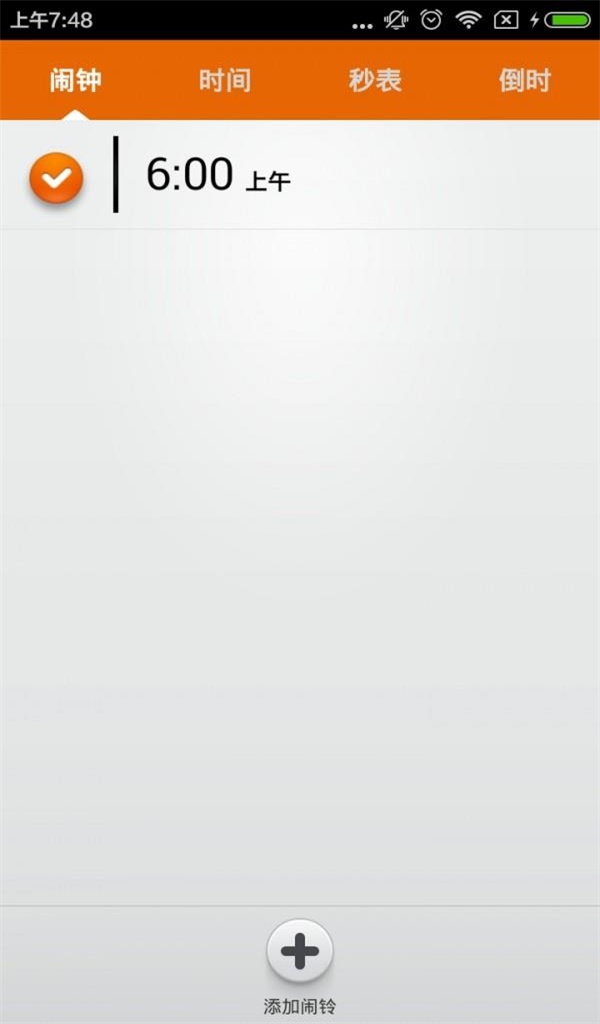Switch to the 秒表 tab
The width and height of the screenshot is (600, 1024).
point(375,80)
